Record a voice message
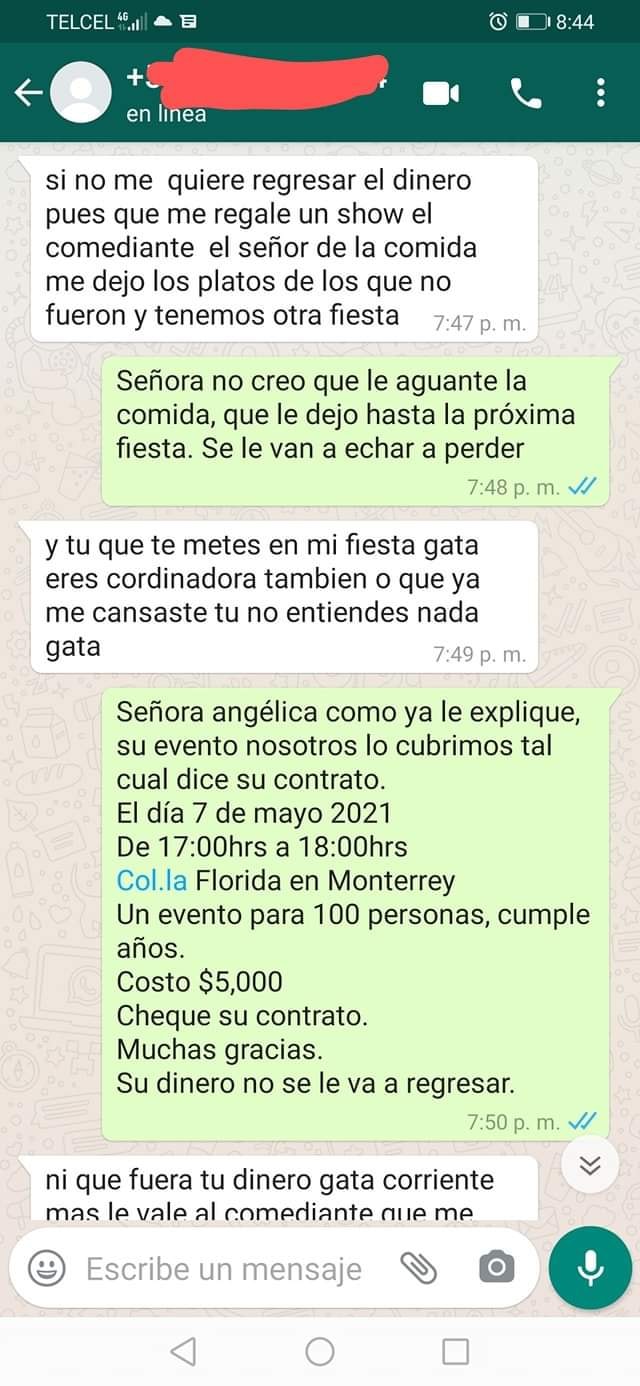640x1386 pixels. [x=590, y=1269]
